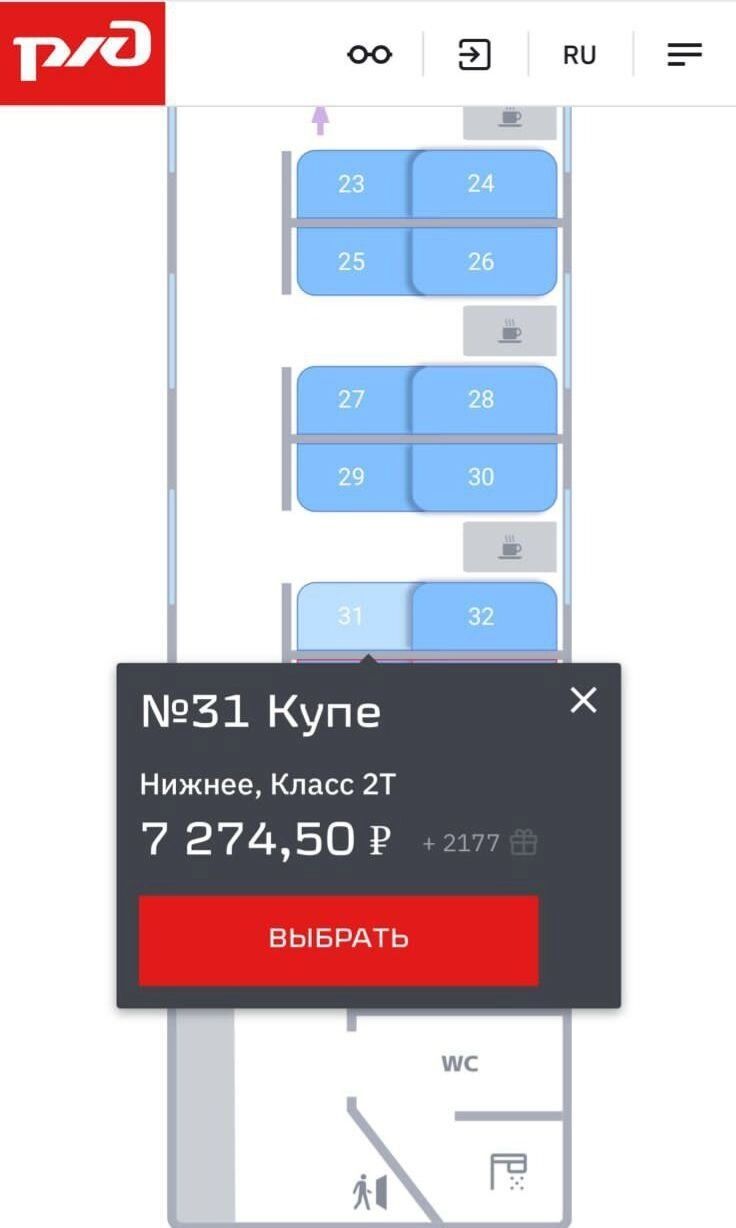Select seat 25
The height and width of the screenshot is (1228, 736).
pos(351,261)
